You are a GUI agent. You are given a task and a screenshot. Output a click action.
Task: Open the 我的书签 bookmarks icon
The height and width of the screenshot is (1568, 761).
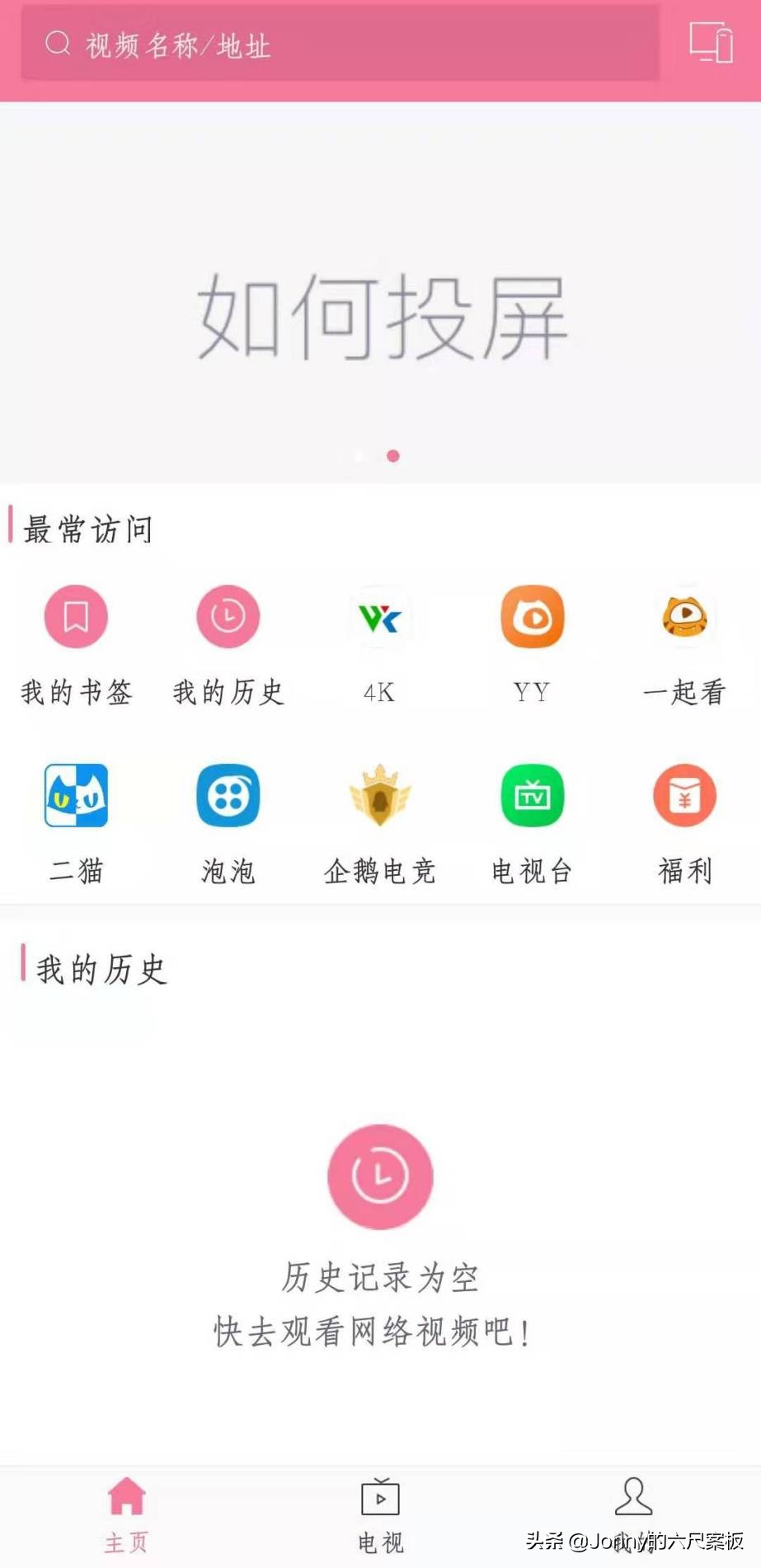75,616
